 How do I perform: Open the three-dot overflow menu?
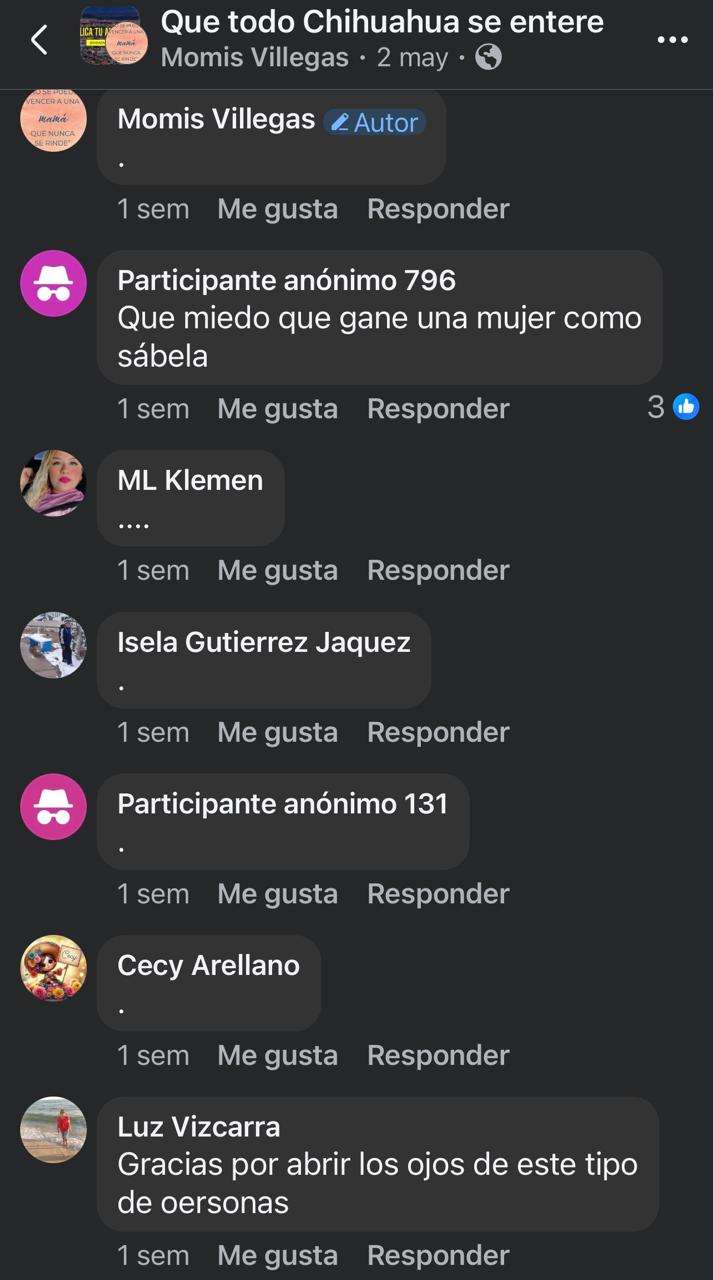click(x=673, y=40)
